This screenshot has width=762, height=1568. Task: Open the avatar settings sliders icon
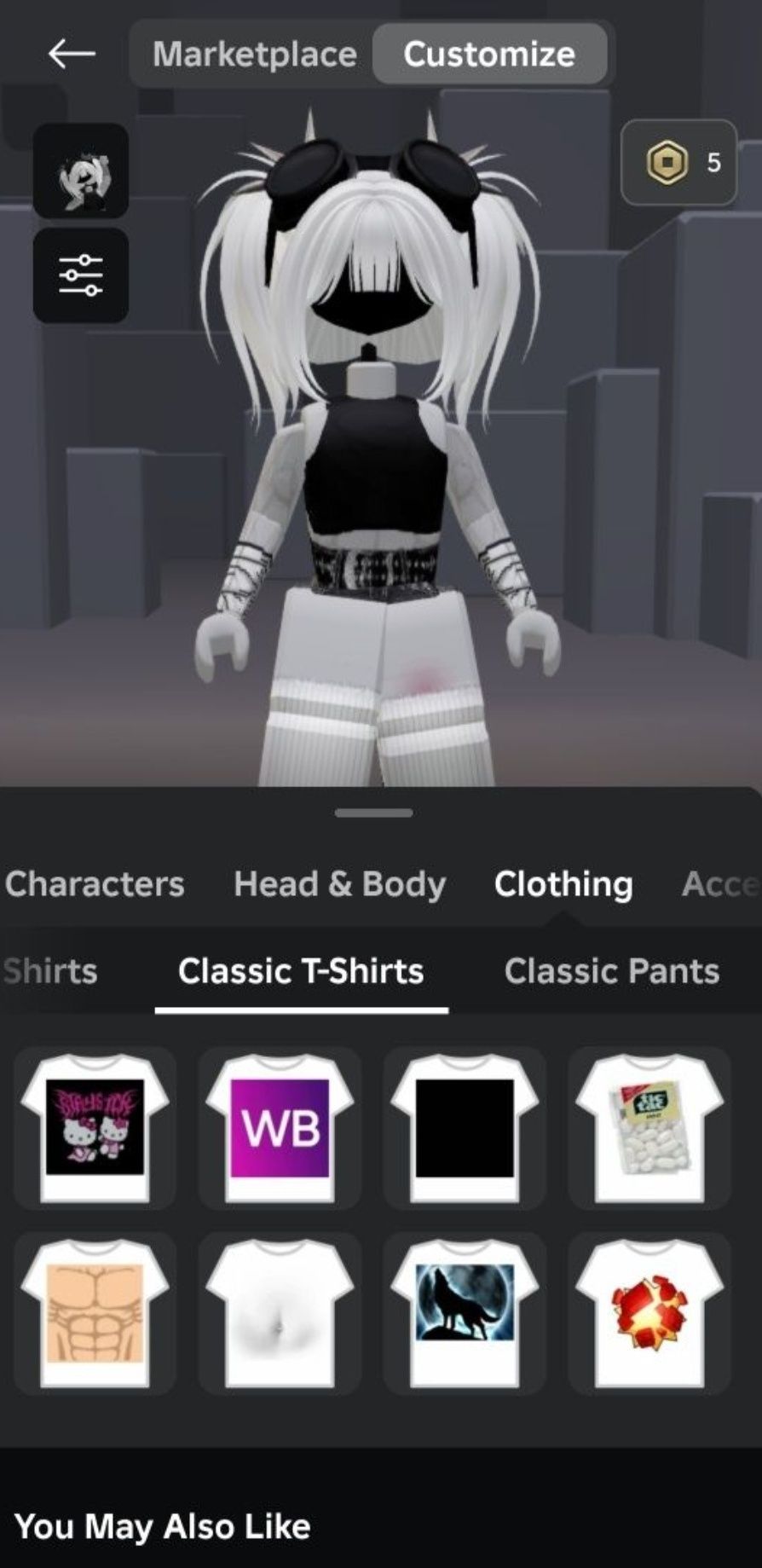tap(81, 275)
